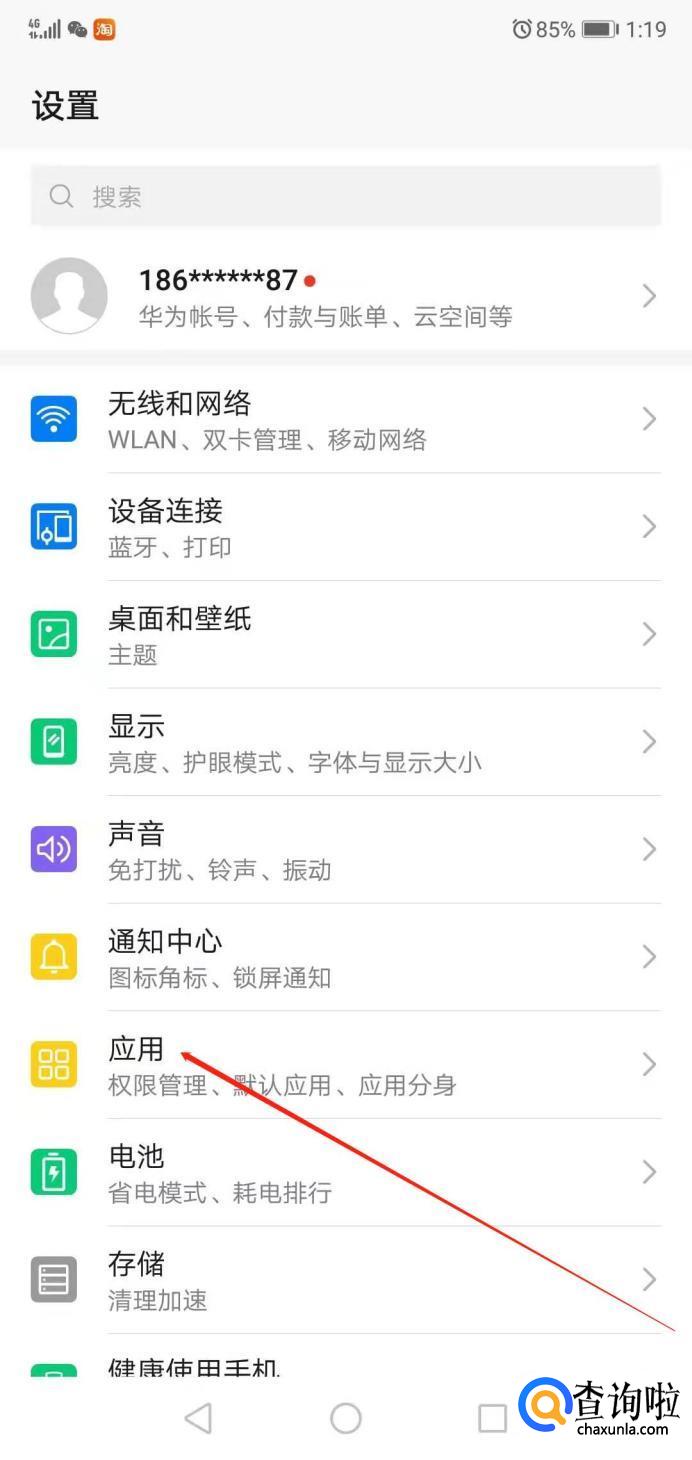Open 桌面和壁纸 settings

pyautogui.click(x=345, y=635)
